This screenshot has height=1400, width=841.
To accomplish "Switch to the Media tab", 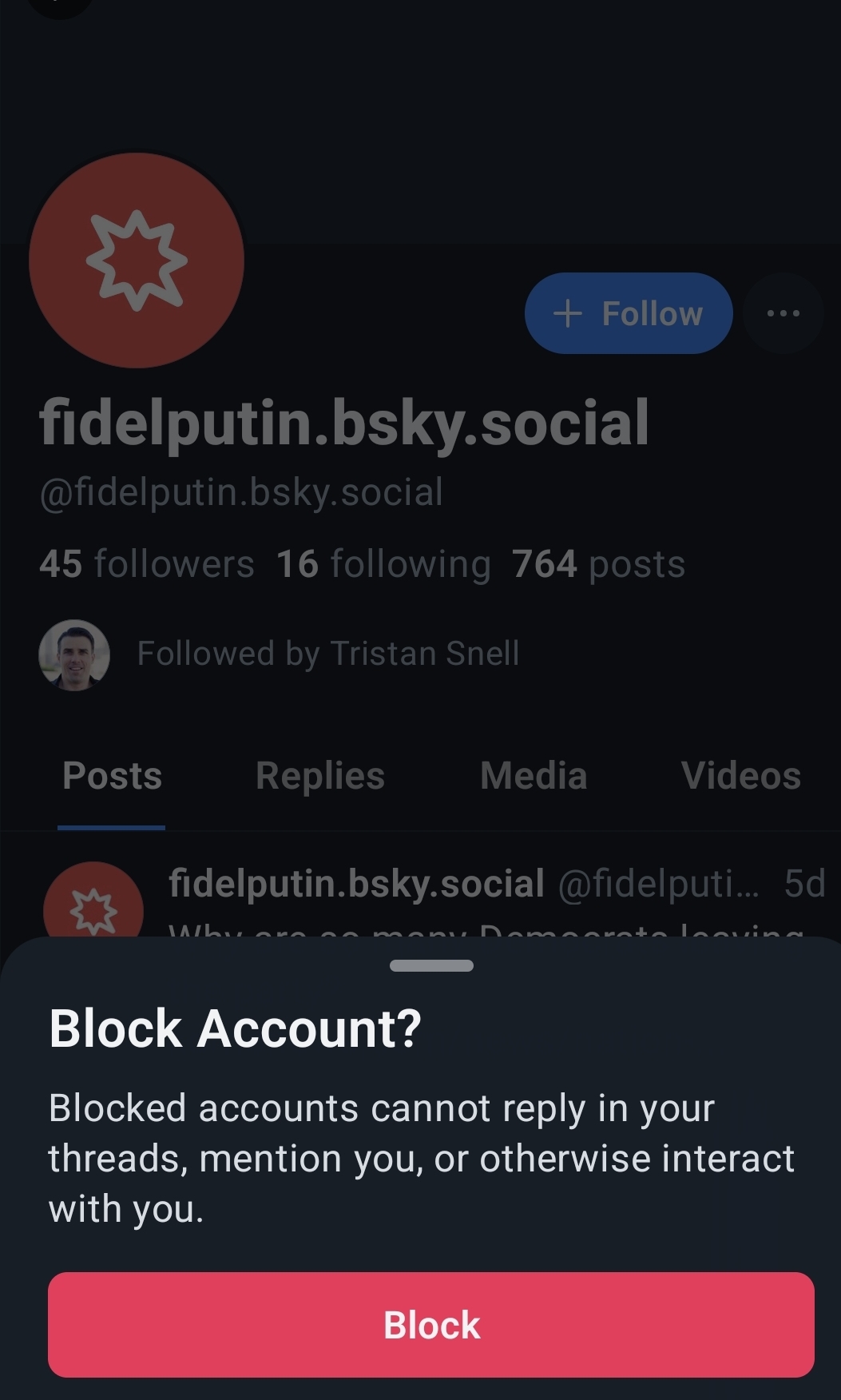I will pos(534,775).
